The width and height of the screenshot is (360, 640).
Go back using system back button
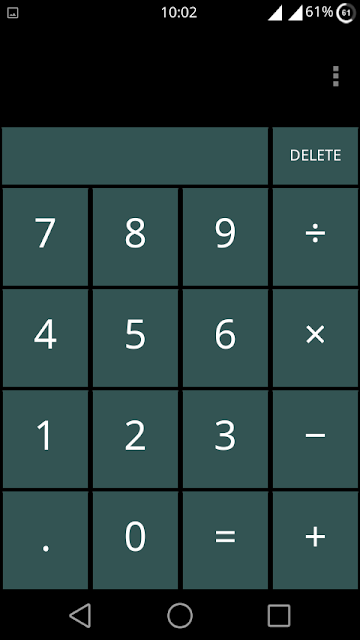[80, 615]
